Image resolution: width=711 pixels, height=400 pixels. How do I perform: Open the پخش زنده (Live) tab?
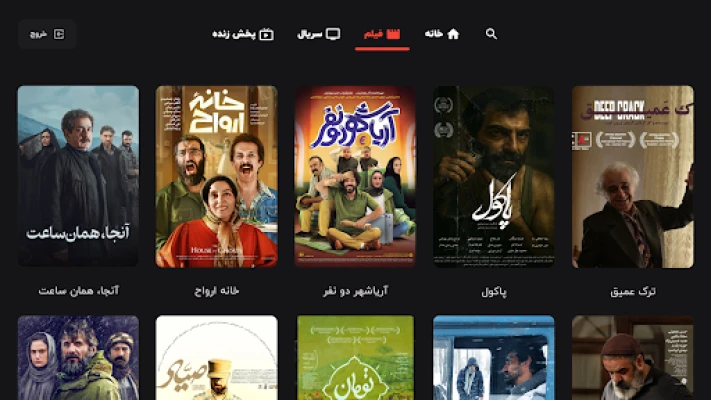coord(243,34)
